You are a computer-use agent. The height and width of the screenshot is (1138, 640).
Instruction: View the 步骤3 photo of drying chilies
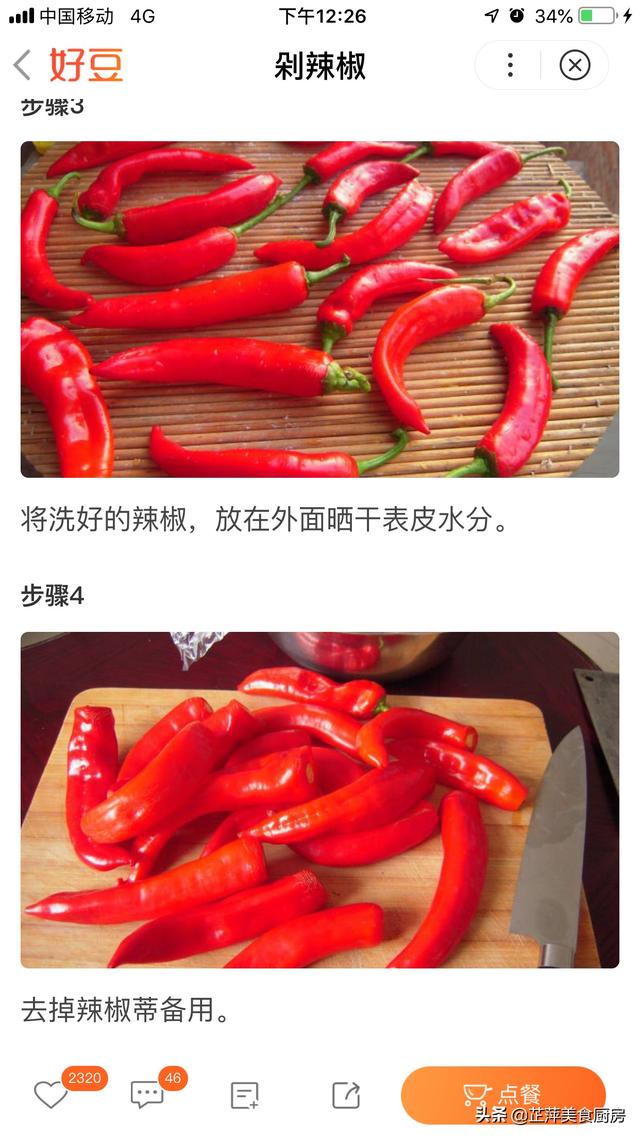pos(320,309)
